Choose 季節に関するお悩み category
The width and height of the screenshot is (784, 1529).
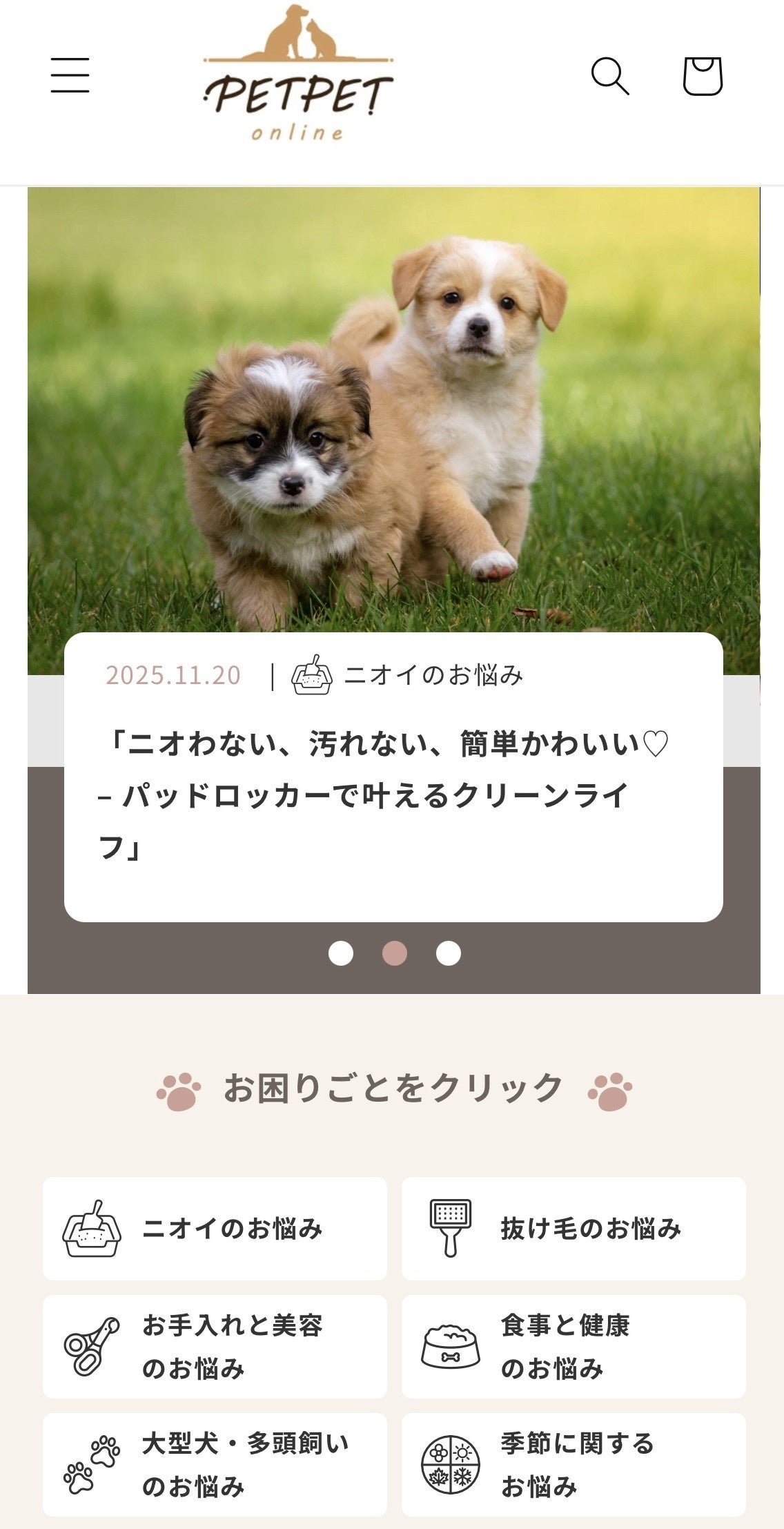click(x=574, y=1464)
